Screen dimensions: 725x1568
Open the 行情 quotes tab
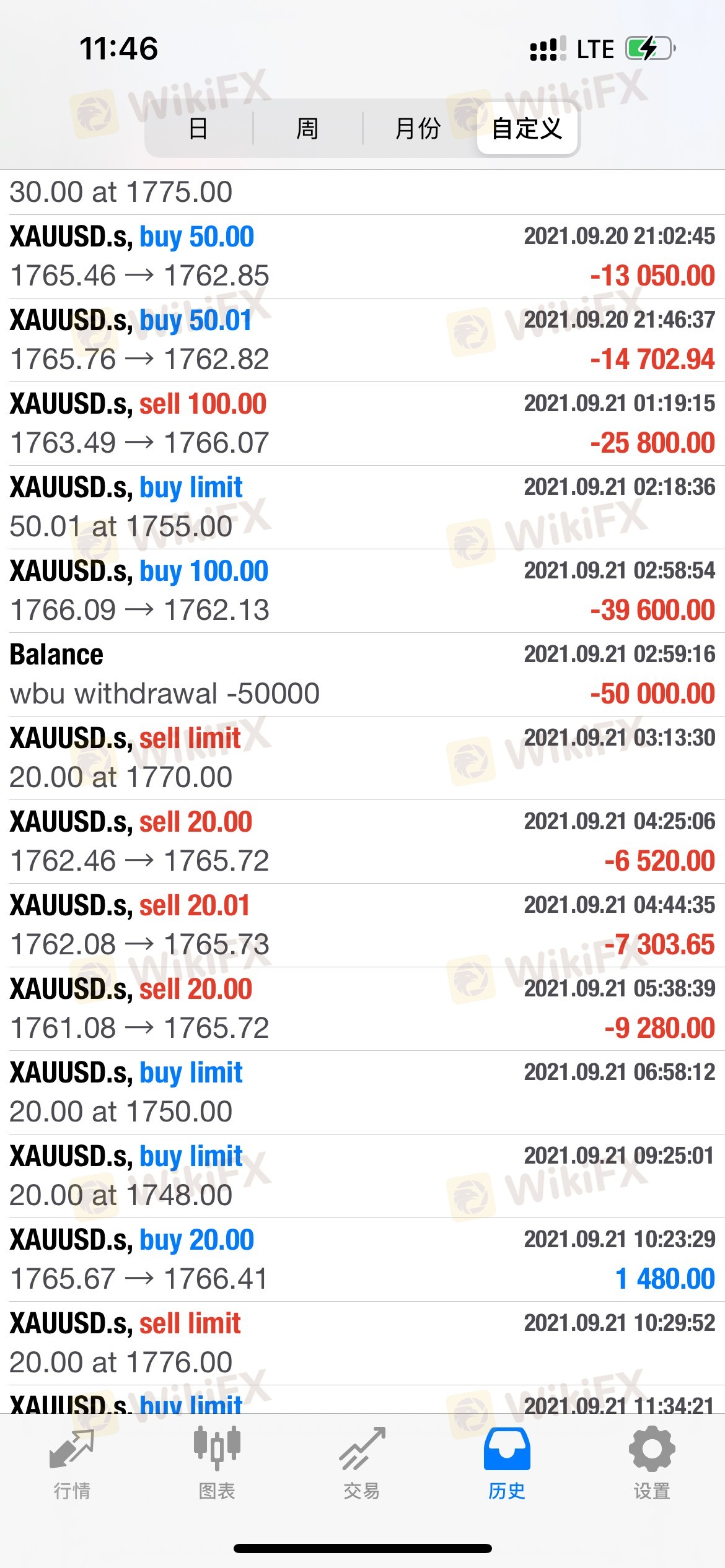(x=72, y=1464)
